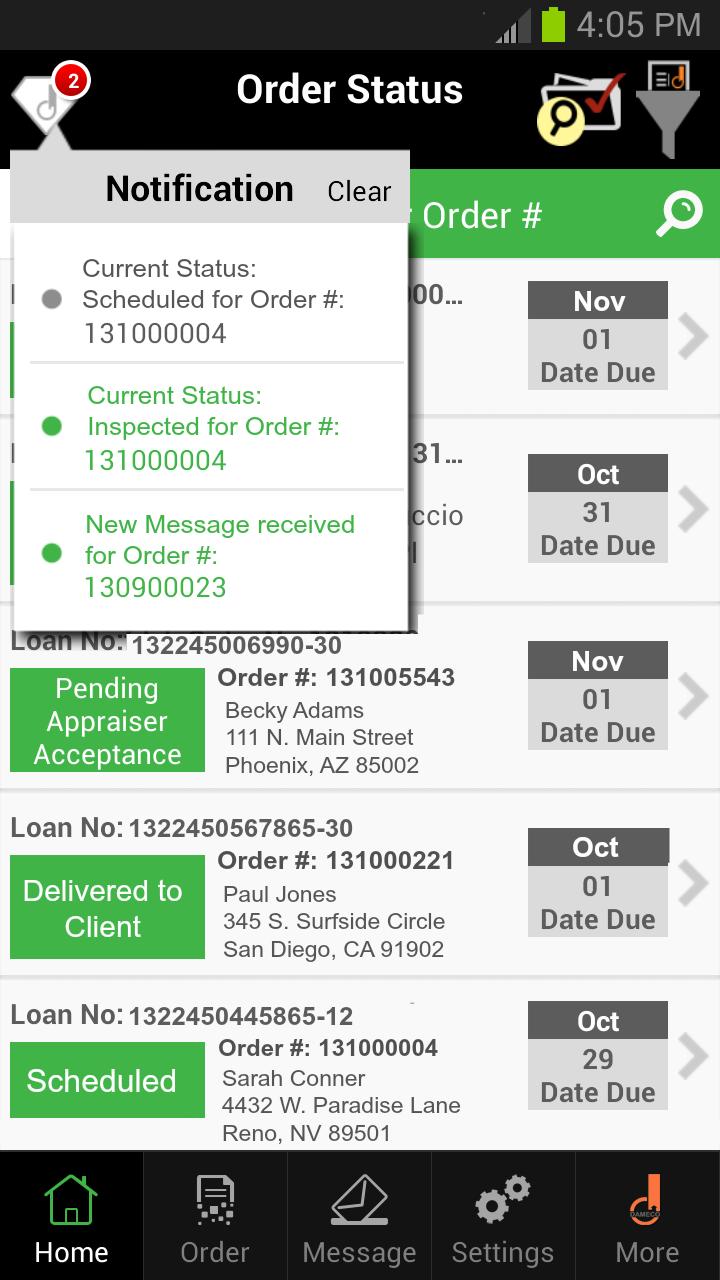
Task: Open the new message notification for order 130900023
Action: click(213, 555)
